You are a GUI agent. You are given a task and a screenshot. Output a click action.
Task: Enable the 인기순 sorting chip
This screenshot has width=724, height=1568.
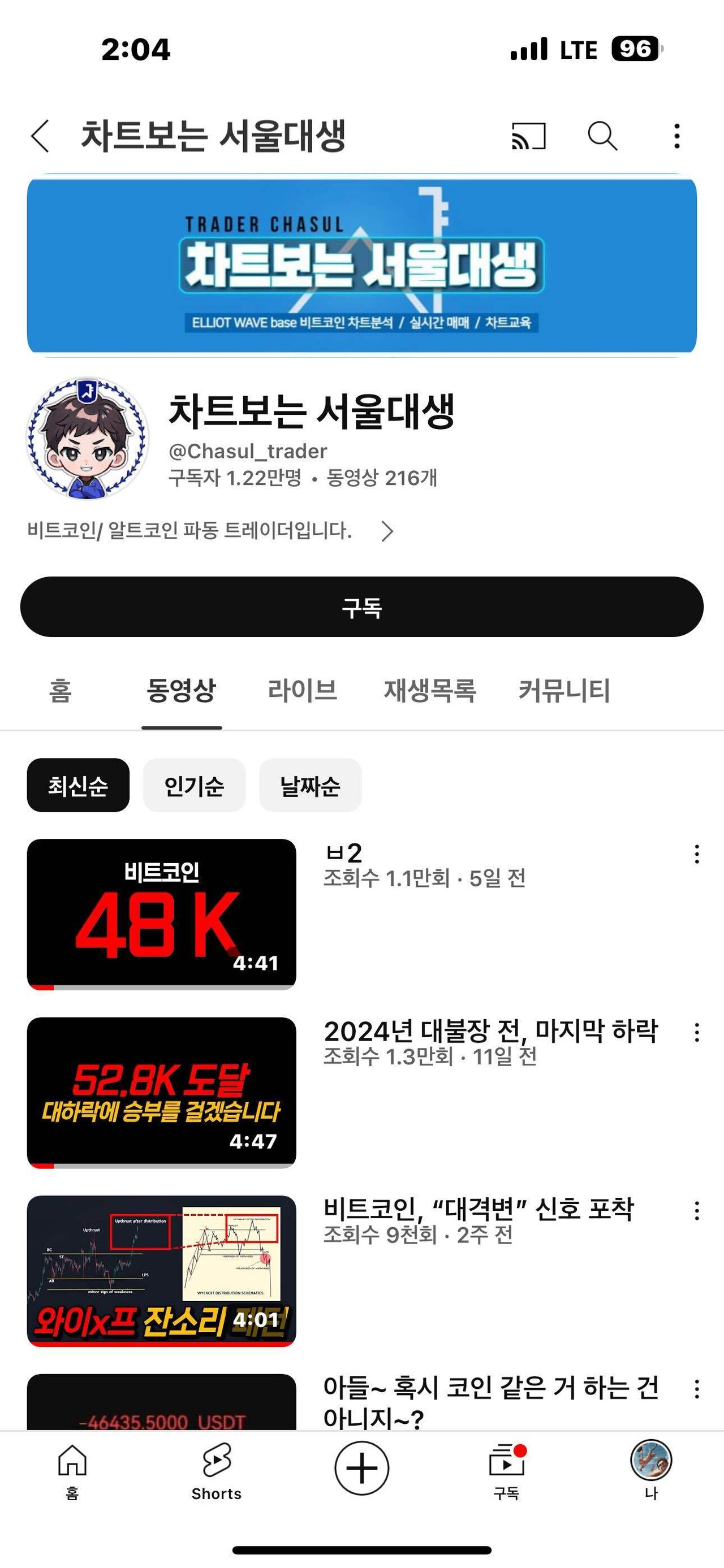(x=194, y=786)
